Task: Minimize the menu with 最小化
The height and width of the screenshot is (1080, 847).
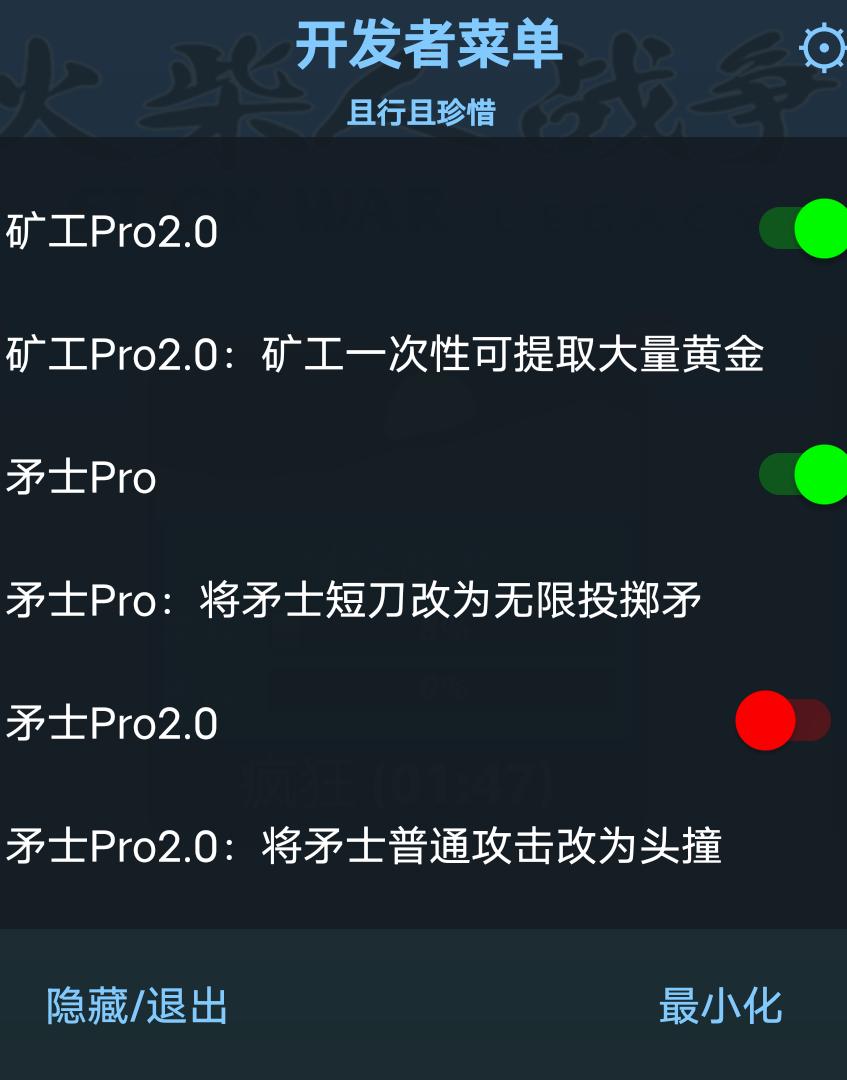Action: pos(720,1006)
